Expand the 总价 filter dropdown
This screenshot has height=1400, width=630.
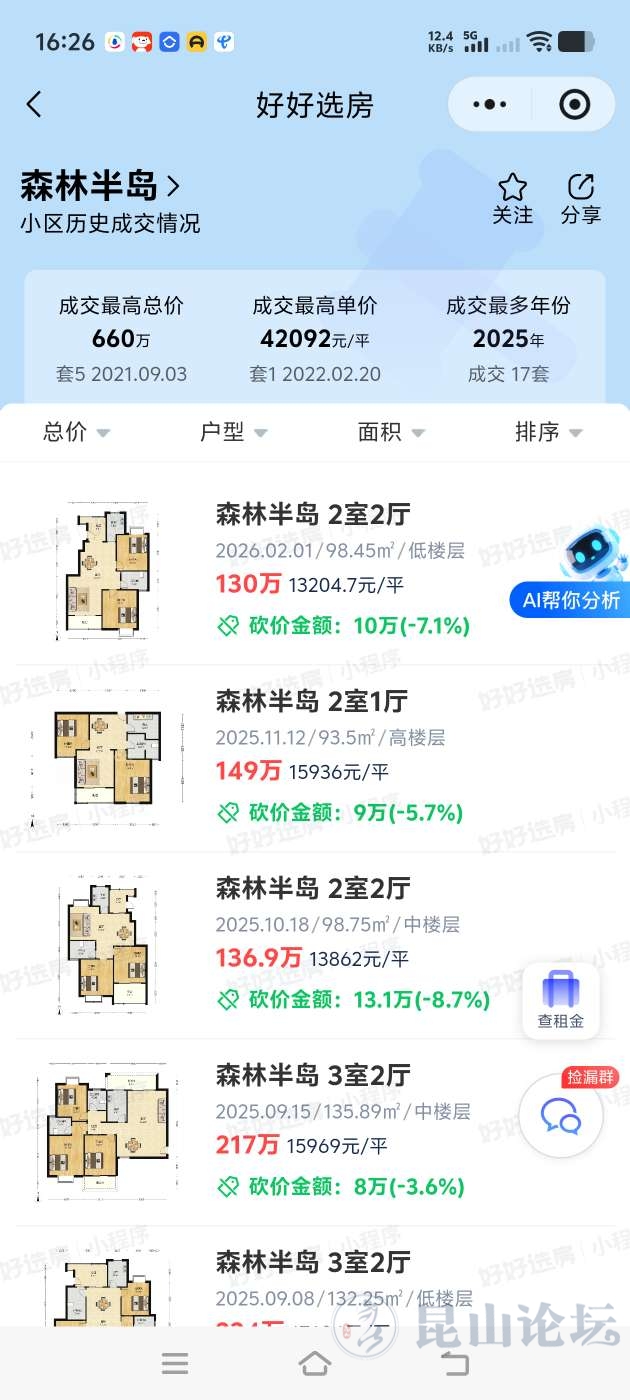click(77, 432)
